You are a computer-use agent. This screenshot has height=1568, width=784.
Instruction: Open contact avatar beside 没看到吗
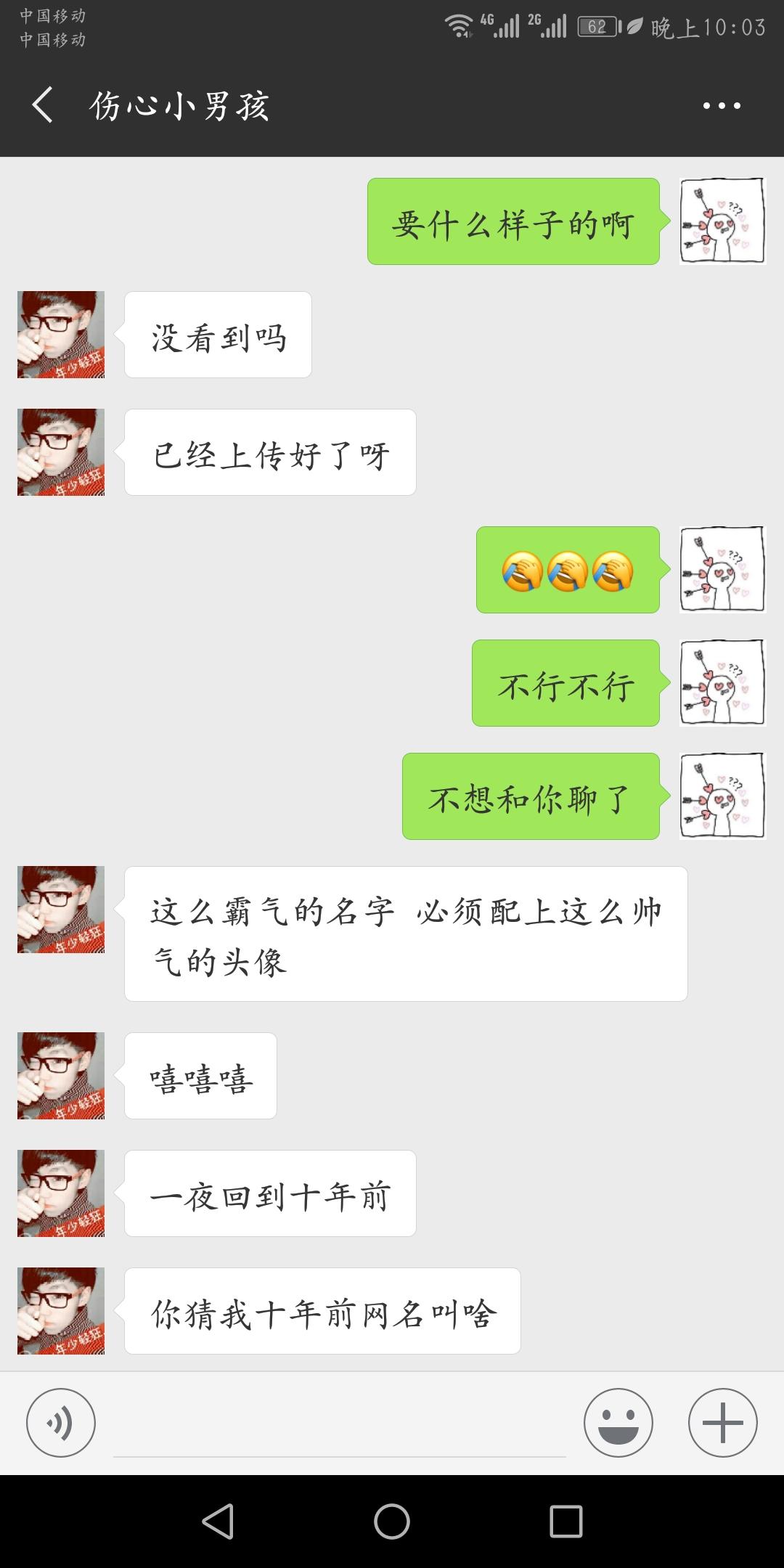tap(61, 335)
